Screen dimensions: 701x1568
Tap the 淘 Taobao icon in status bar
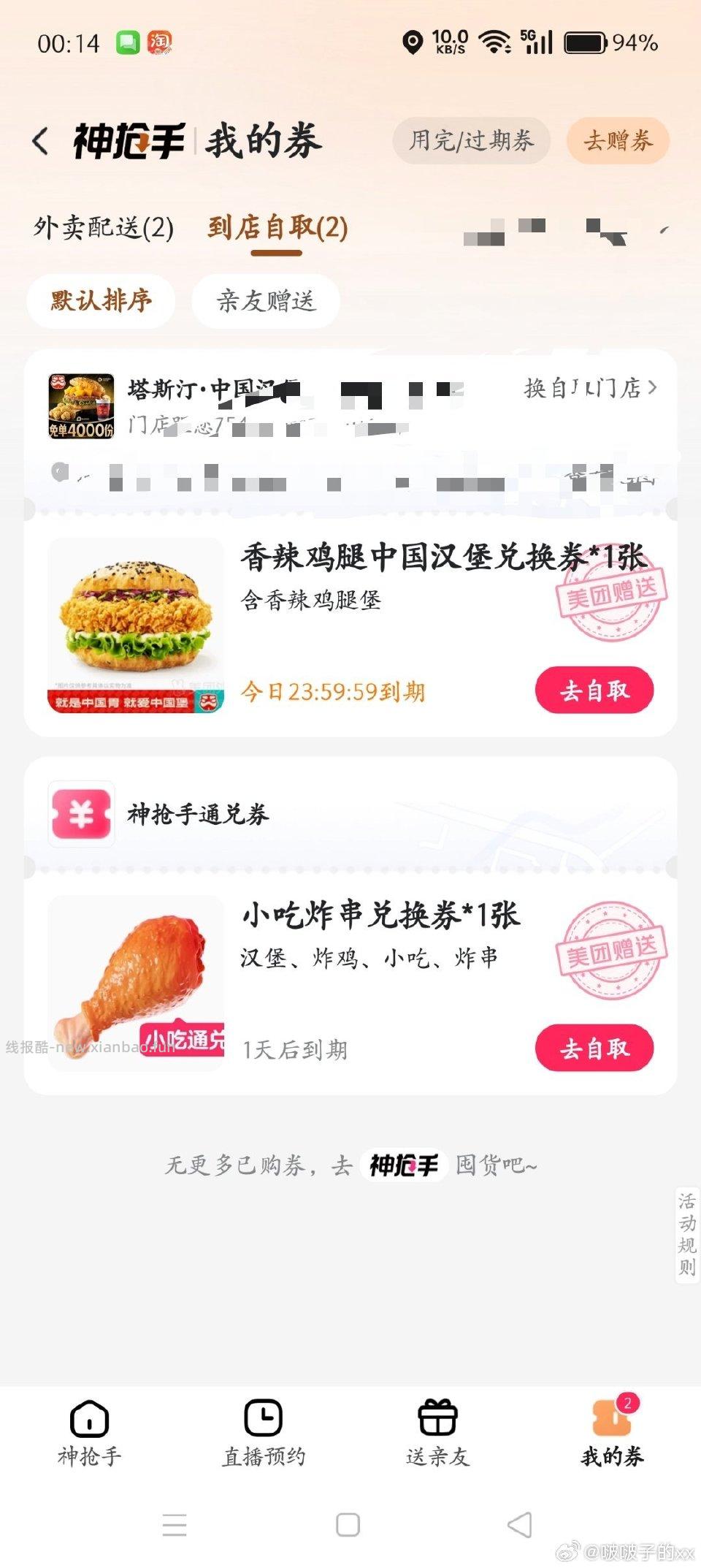click(161, 42)
